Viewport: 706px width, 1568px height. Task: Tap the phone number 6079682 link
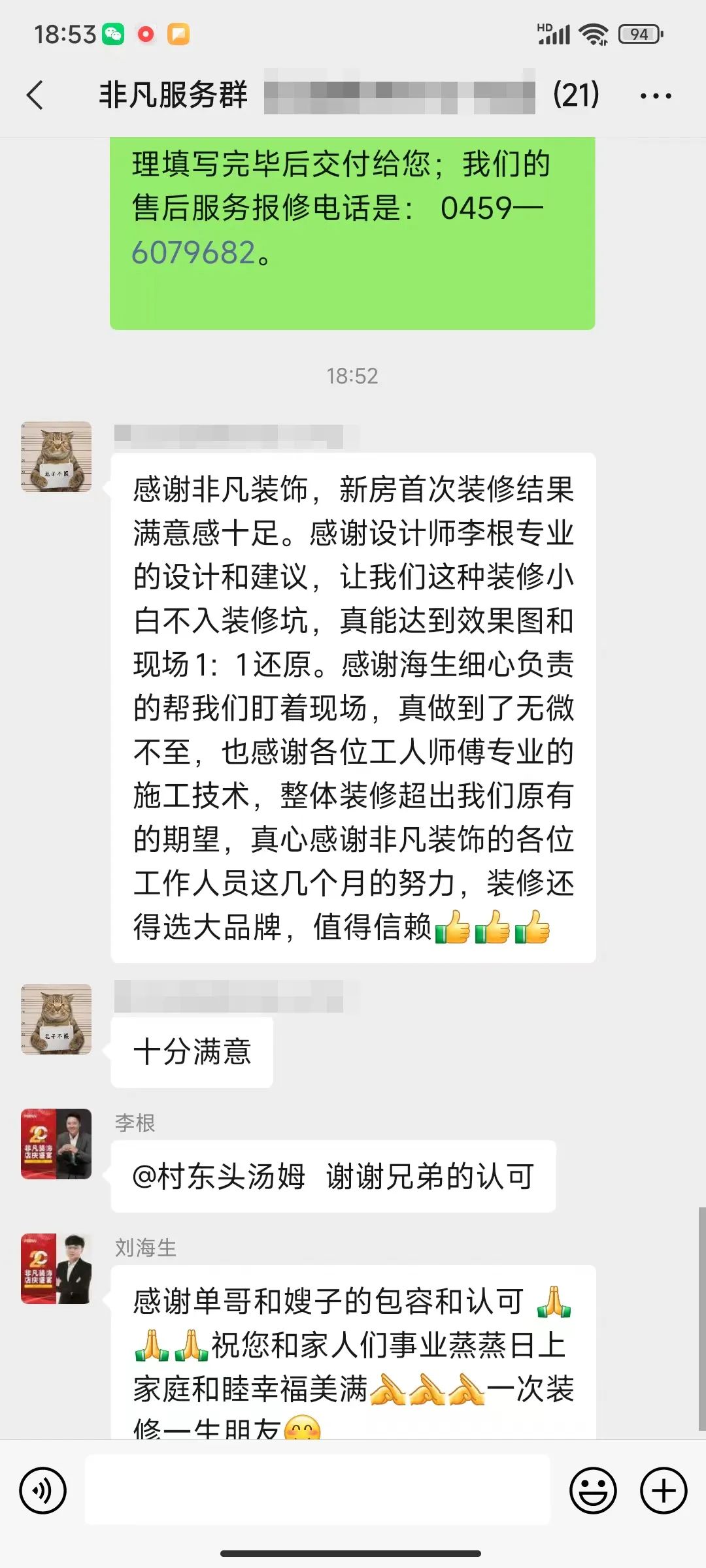[x=193, y=253]
